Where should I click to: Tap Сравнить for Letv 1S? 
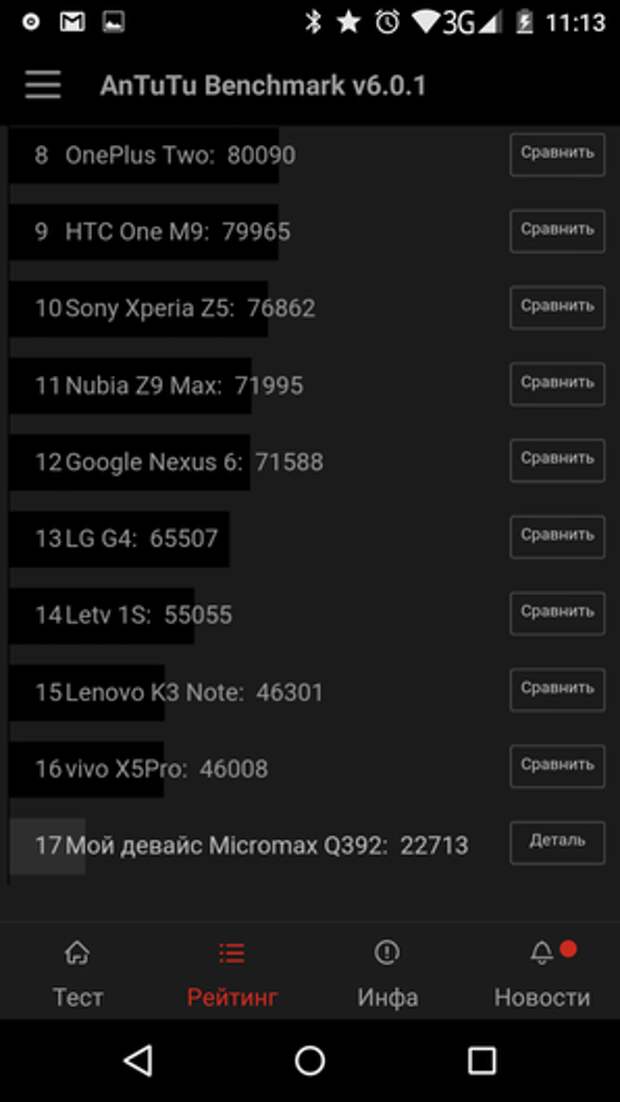557,613
